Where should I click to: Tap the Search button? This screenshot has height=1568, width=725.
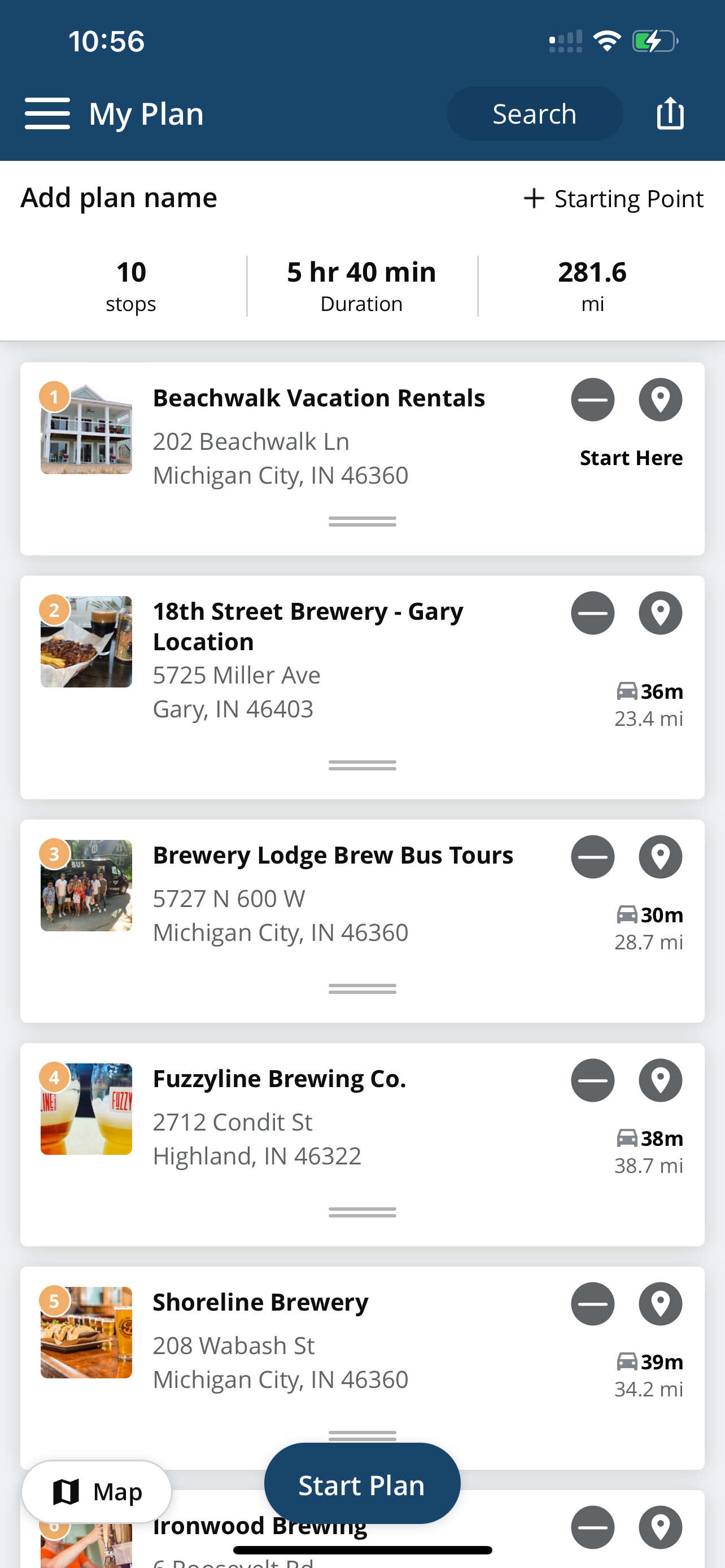[535, 114]
